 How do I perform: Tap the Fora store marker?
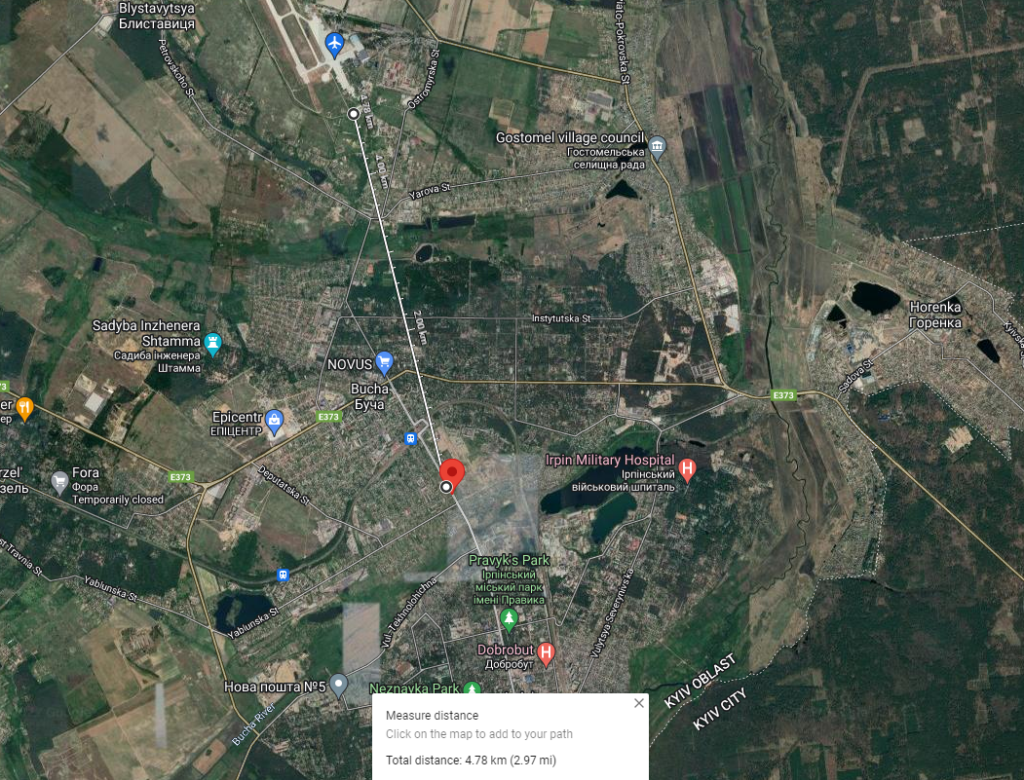(60, 481)
